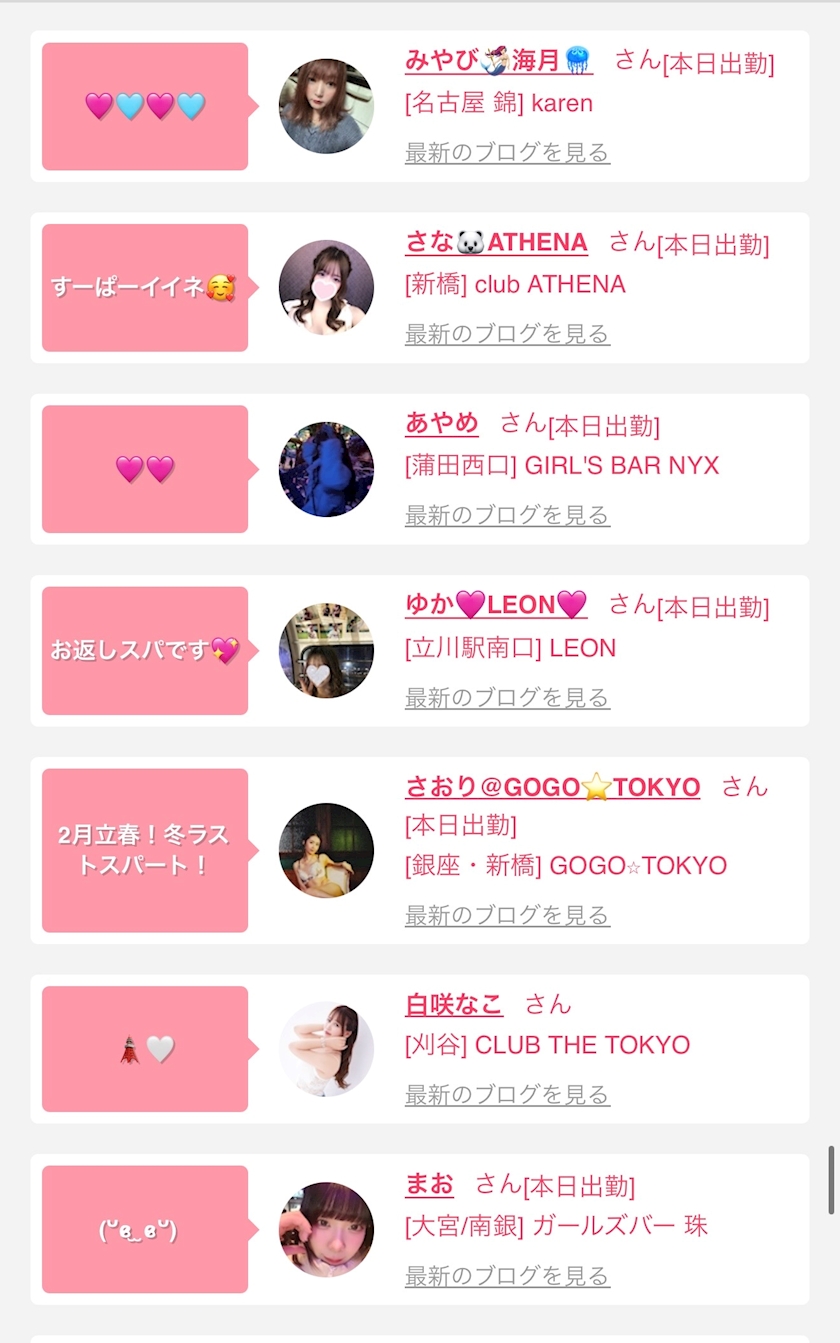This screenshot has height=1343, width=840.
Task: Tap the avatar photo of さな ATHENA
Action: click(326, 288)
